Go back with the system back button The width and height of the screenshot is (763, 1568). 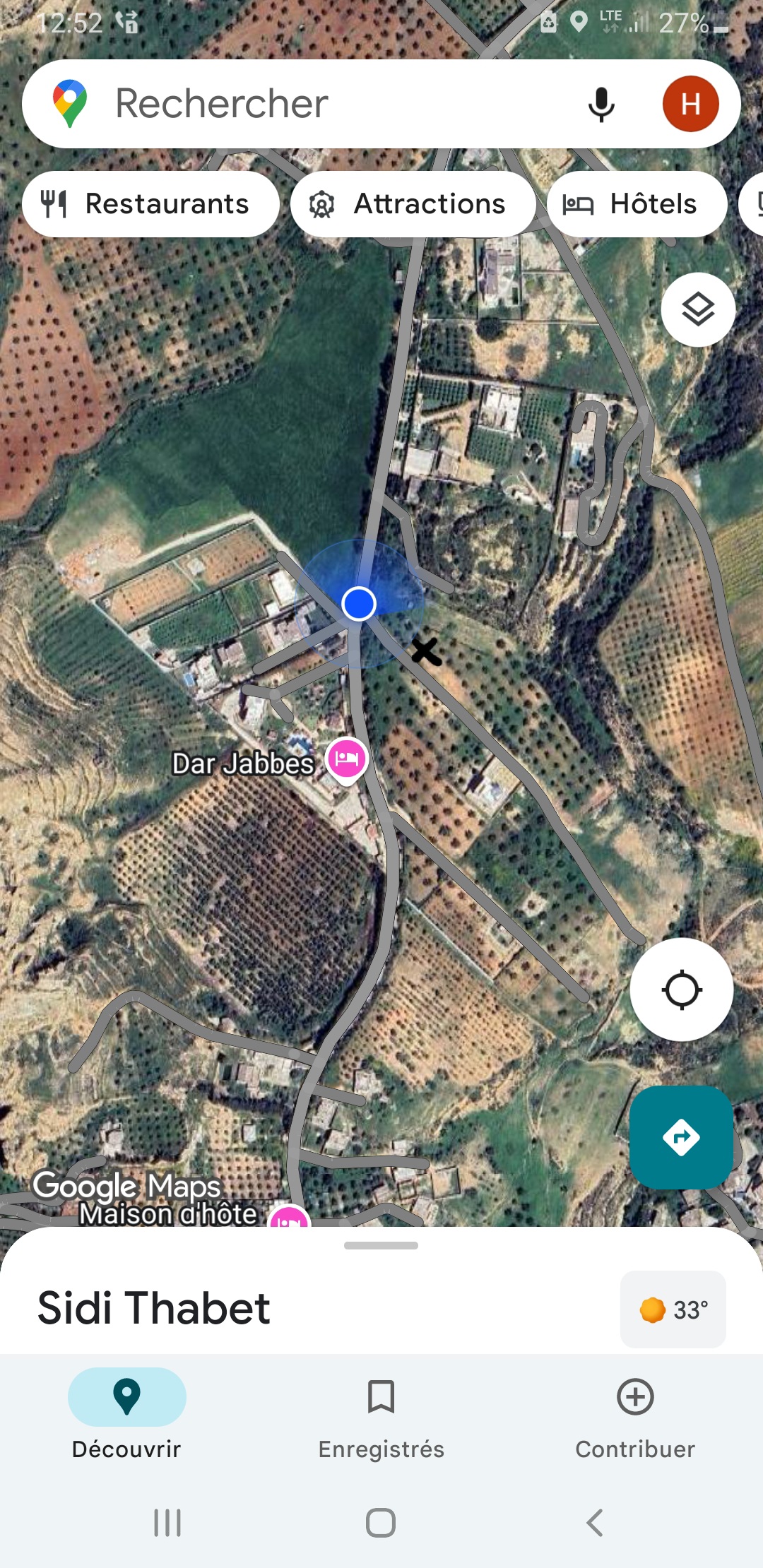(x=595, y=1523)
